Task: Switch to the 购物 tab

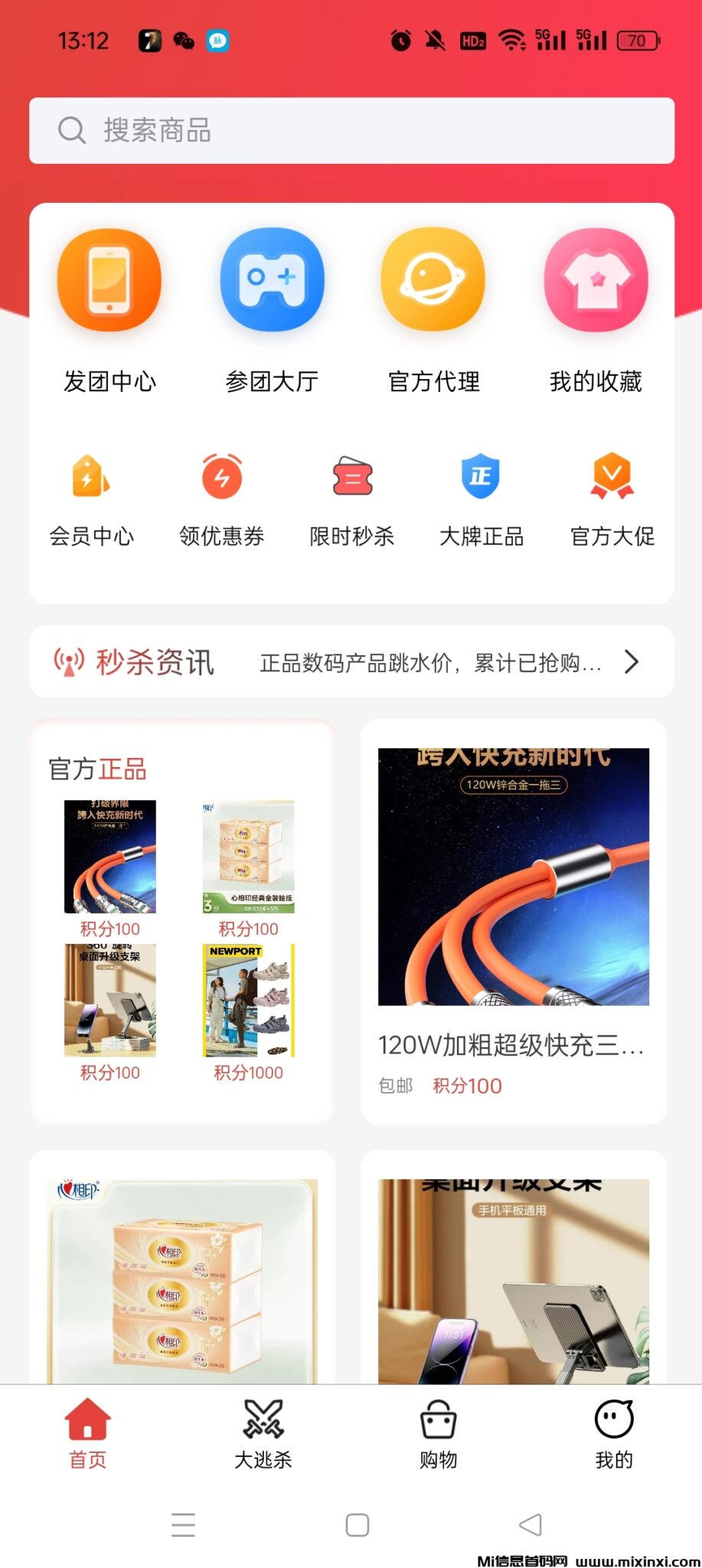Action: (x=439, y=1433)
